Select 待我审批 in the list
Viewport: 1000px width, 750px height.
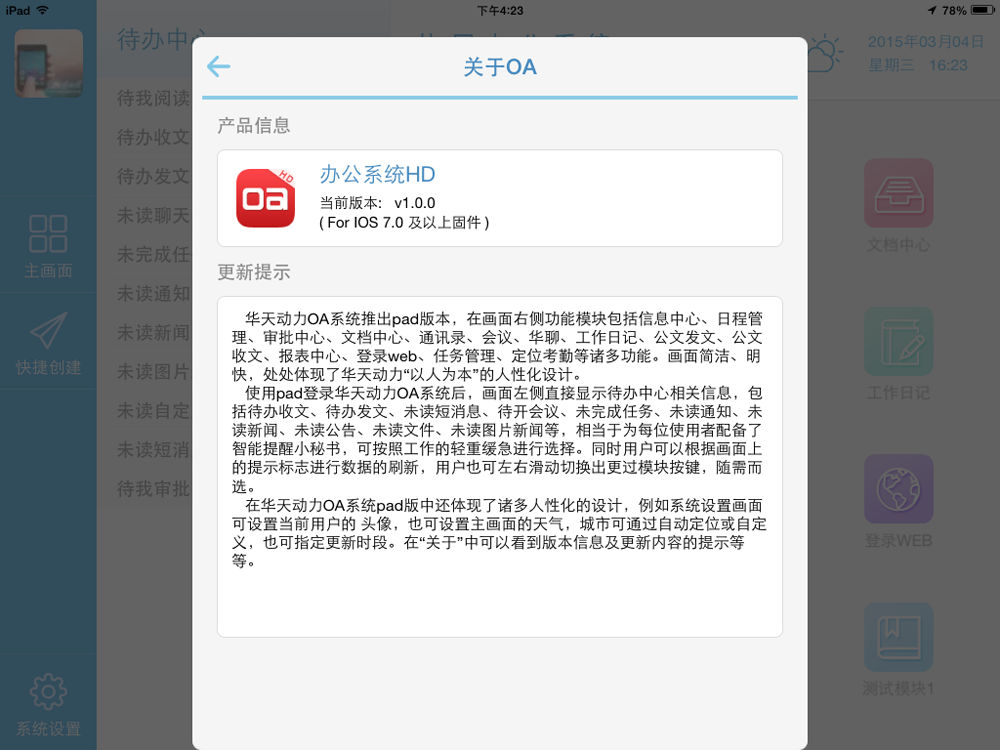click(154, 489)
